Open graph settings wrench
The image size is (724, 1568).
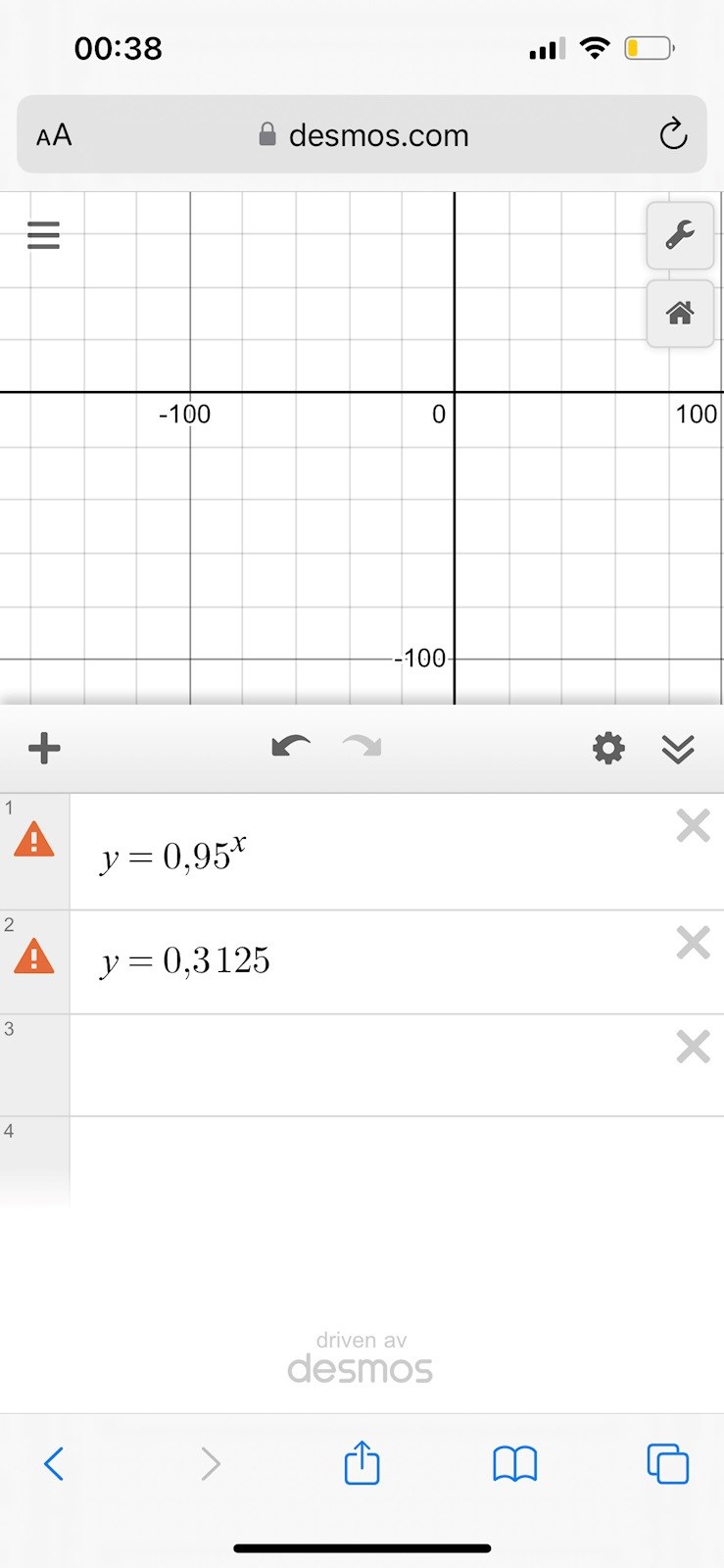[680, 235]
